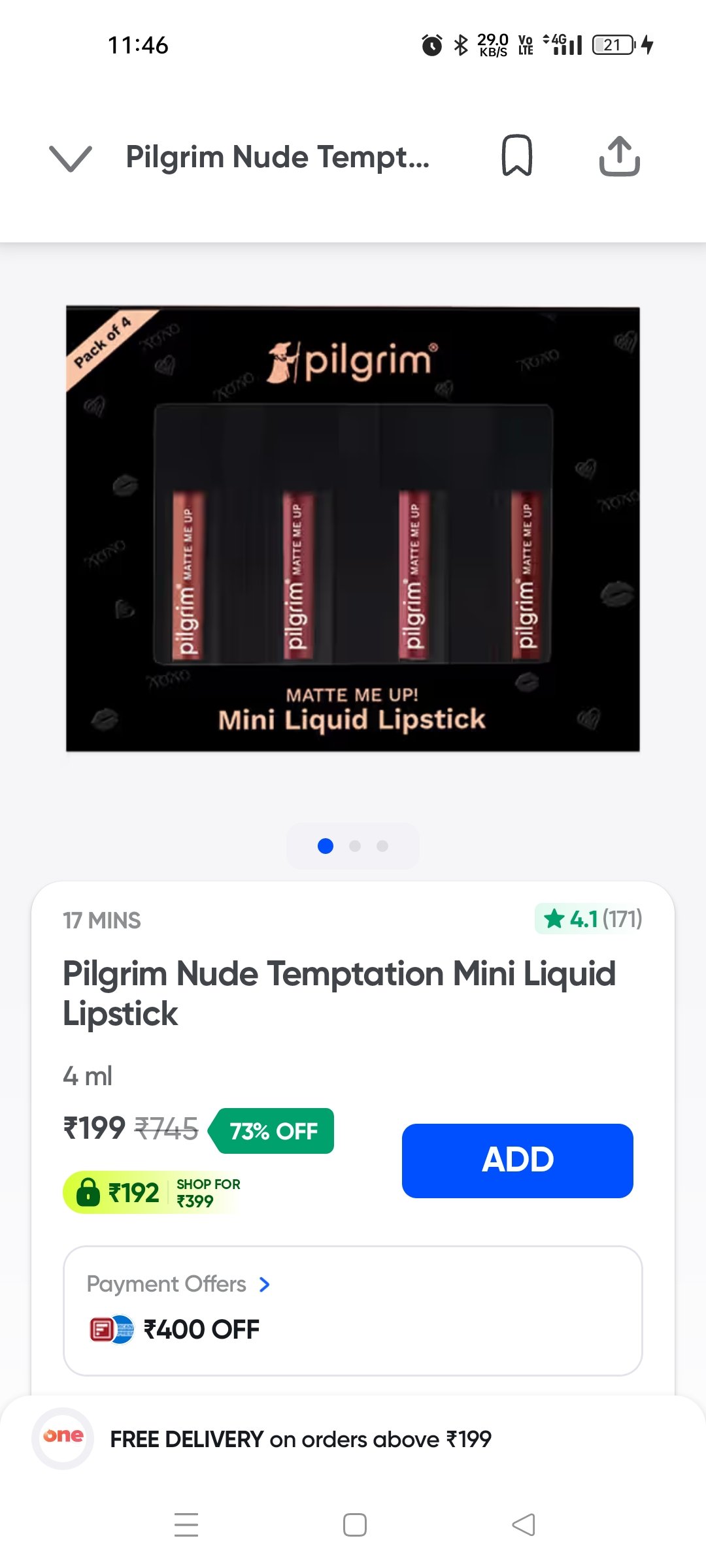The height and width of the screenshot is (1568, 706).
Task: Collapse the product page with the down chevron
Action: 71,158
